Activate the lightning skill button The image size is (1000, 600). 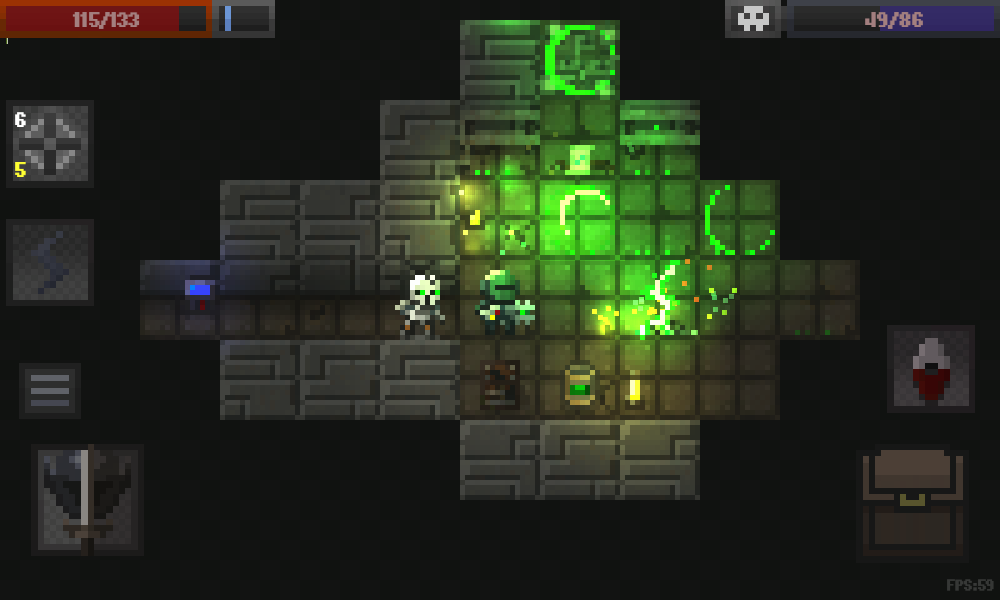pyautogui.click(x=50, y=262)
